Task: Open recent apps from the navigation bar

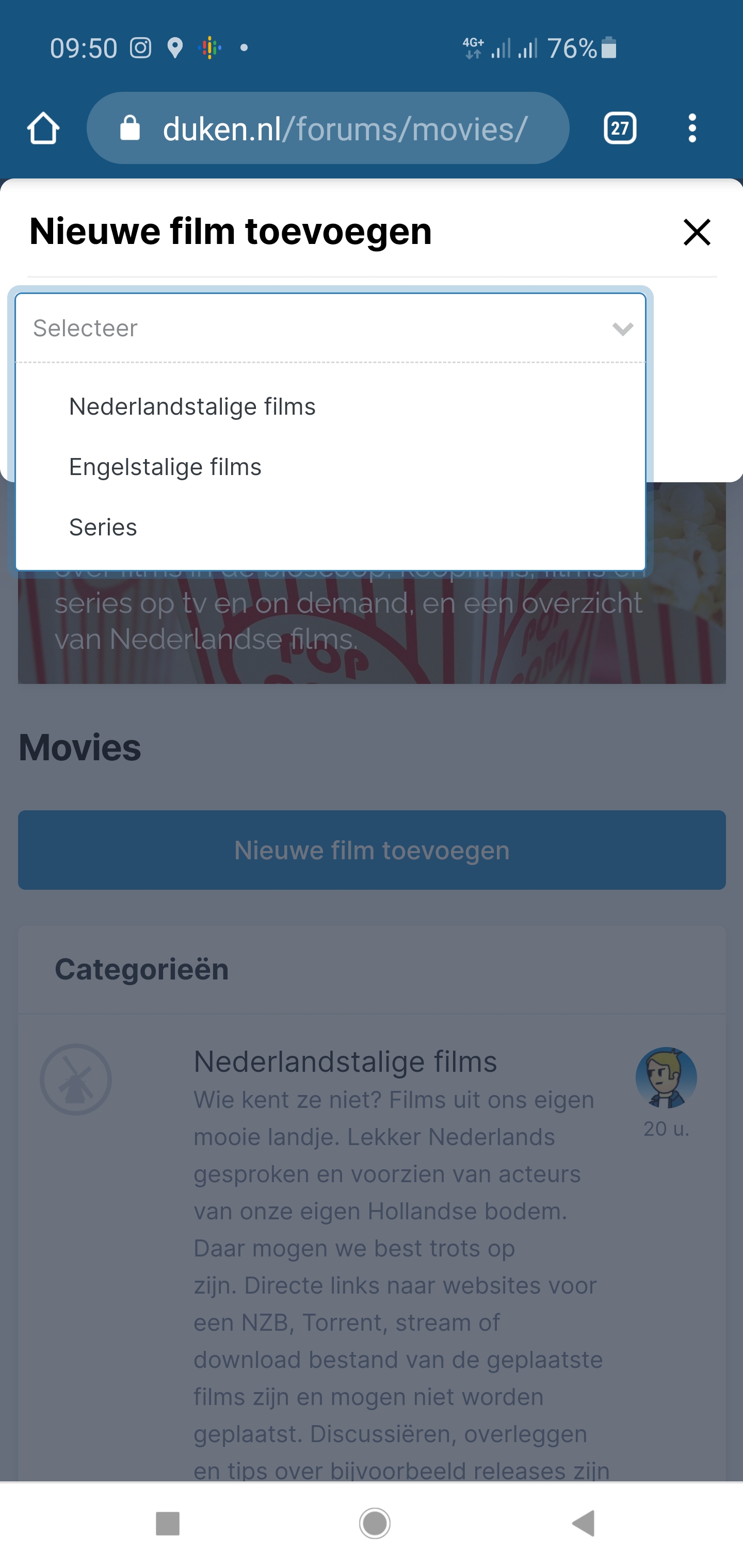Action: click(168, 1524)
